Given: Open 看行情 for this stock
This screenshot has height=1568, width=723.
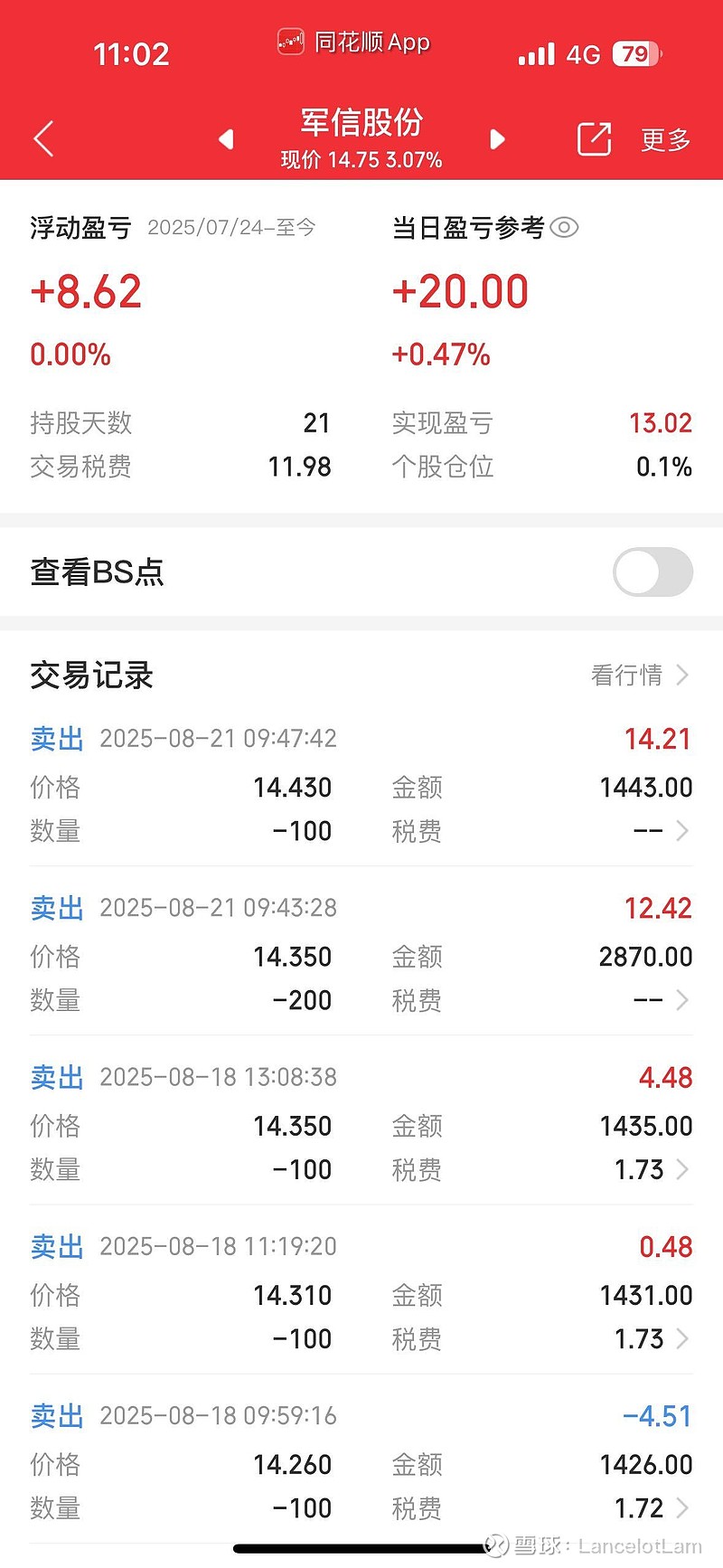Looking at the screenshot, I should [x=640, y=675].
